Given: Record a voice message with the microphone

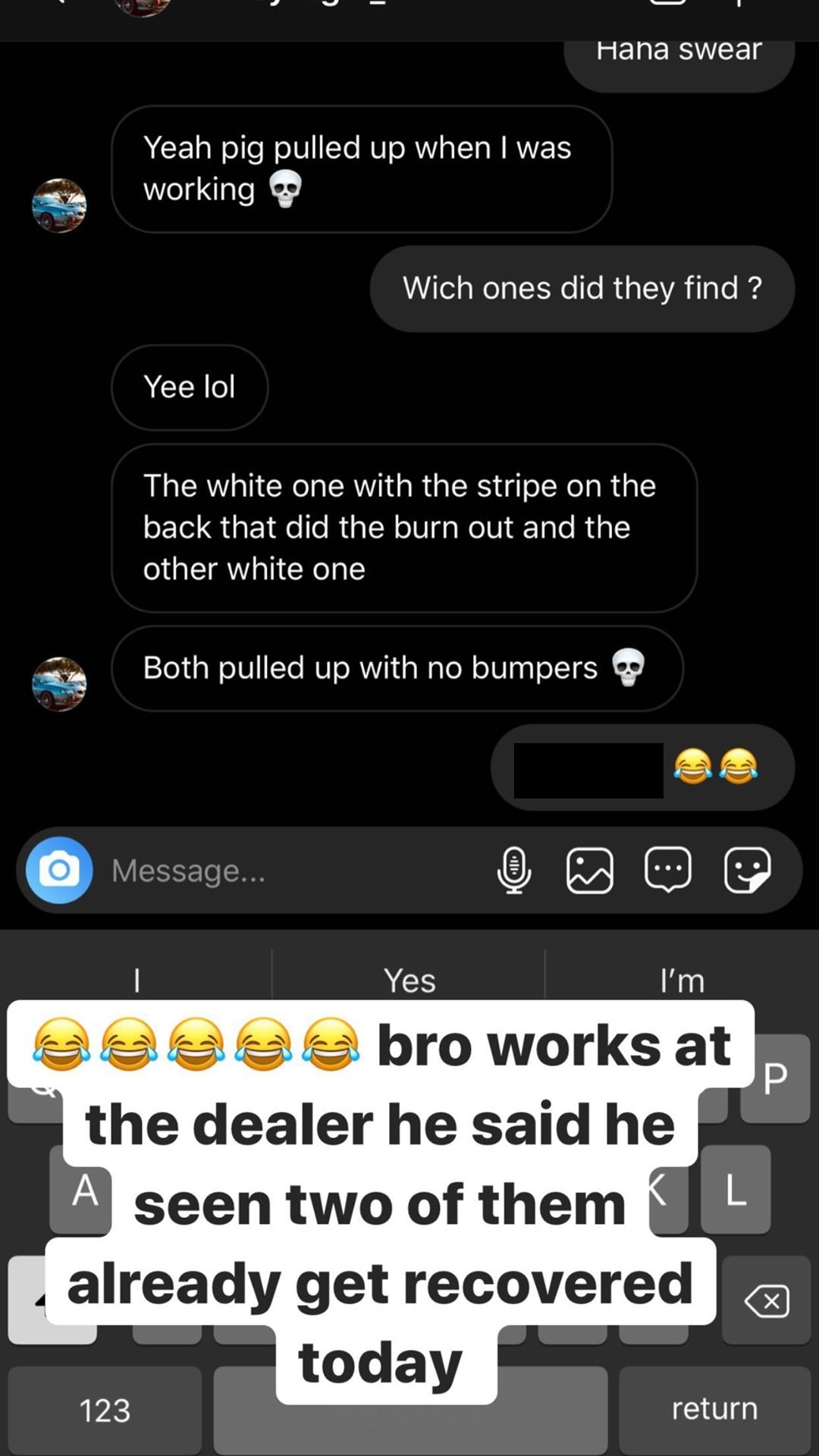Looking at the screenshot, I should coord(514,871).
